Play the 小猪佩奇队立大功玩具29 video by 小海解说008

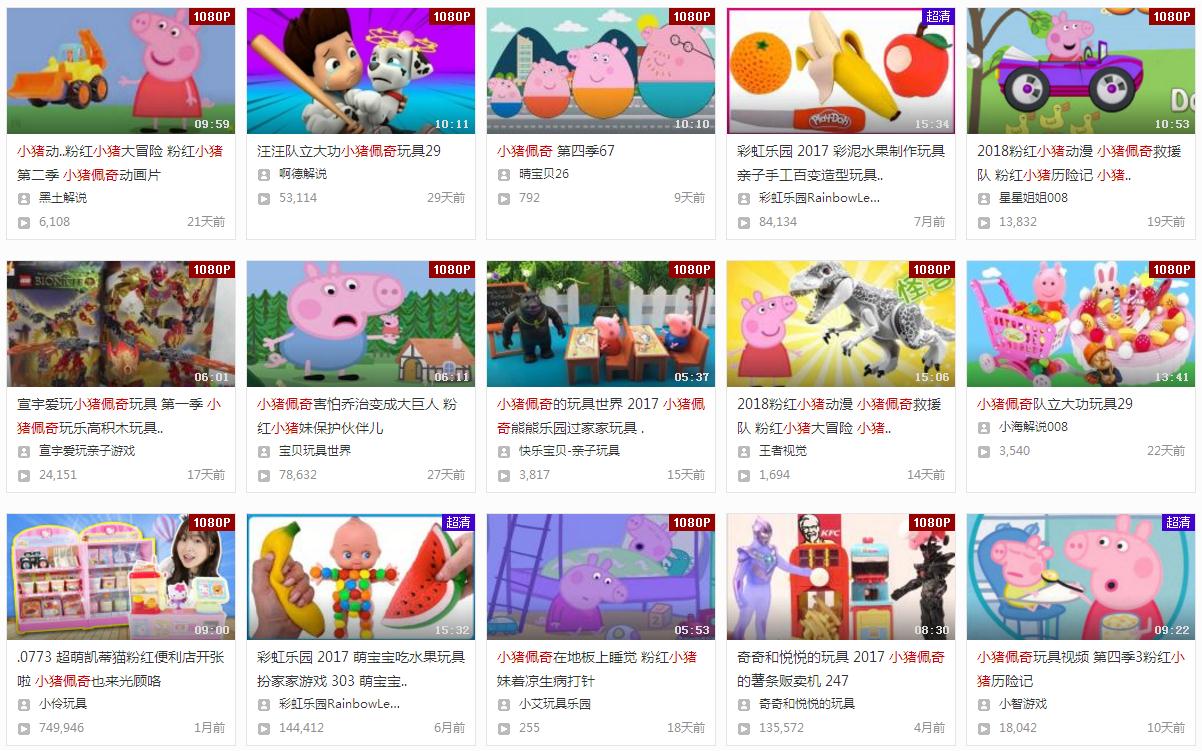pyautogui.click(x=1081, y=324)
